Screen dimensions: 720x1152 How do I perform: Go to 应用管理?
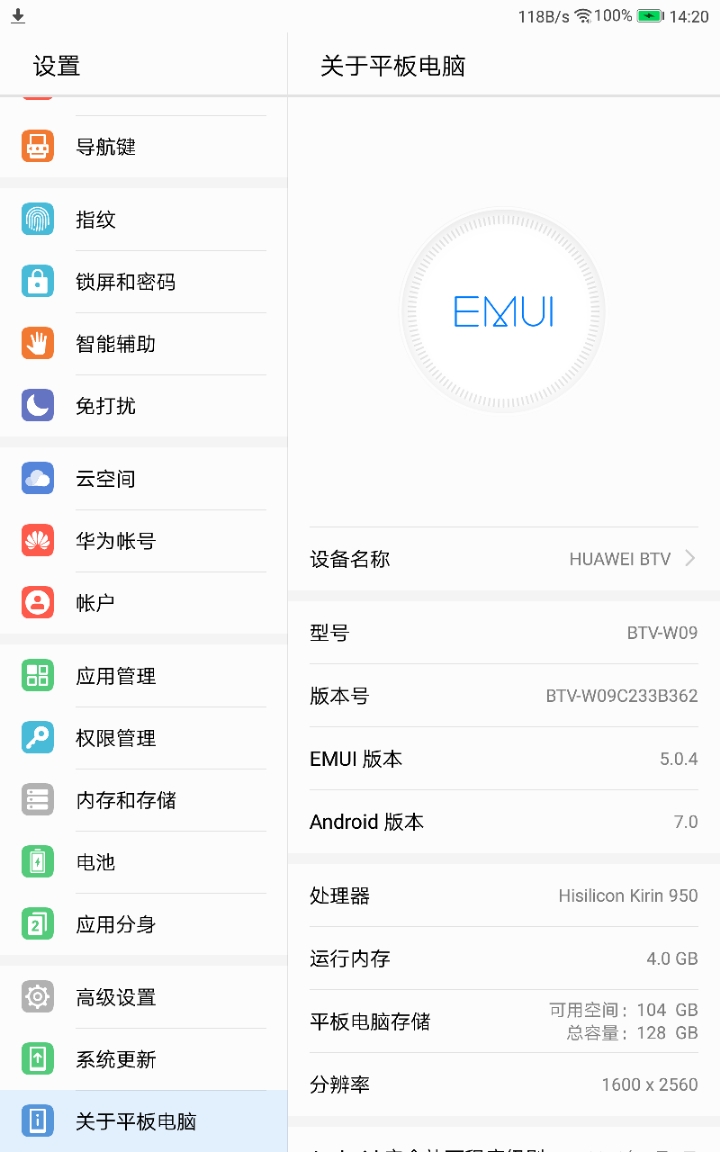[x=143, y=676]
